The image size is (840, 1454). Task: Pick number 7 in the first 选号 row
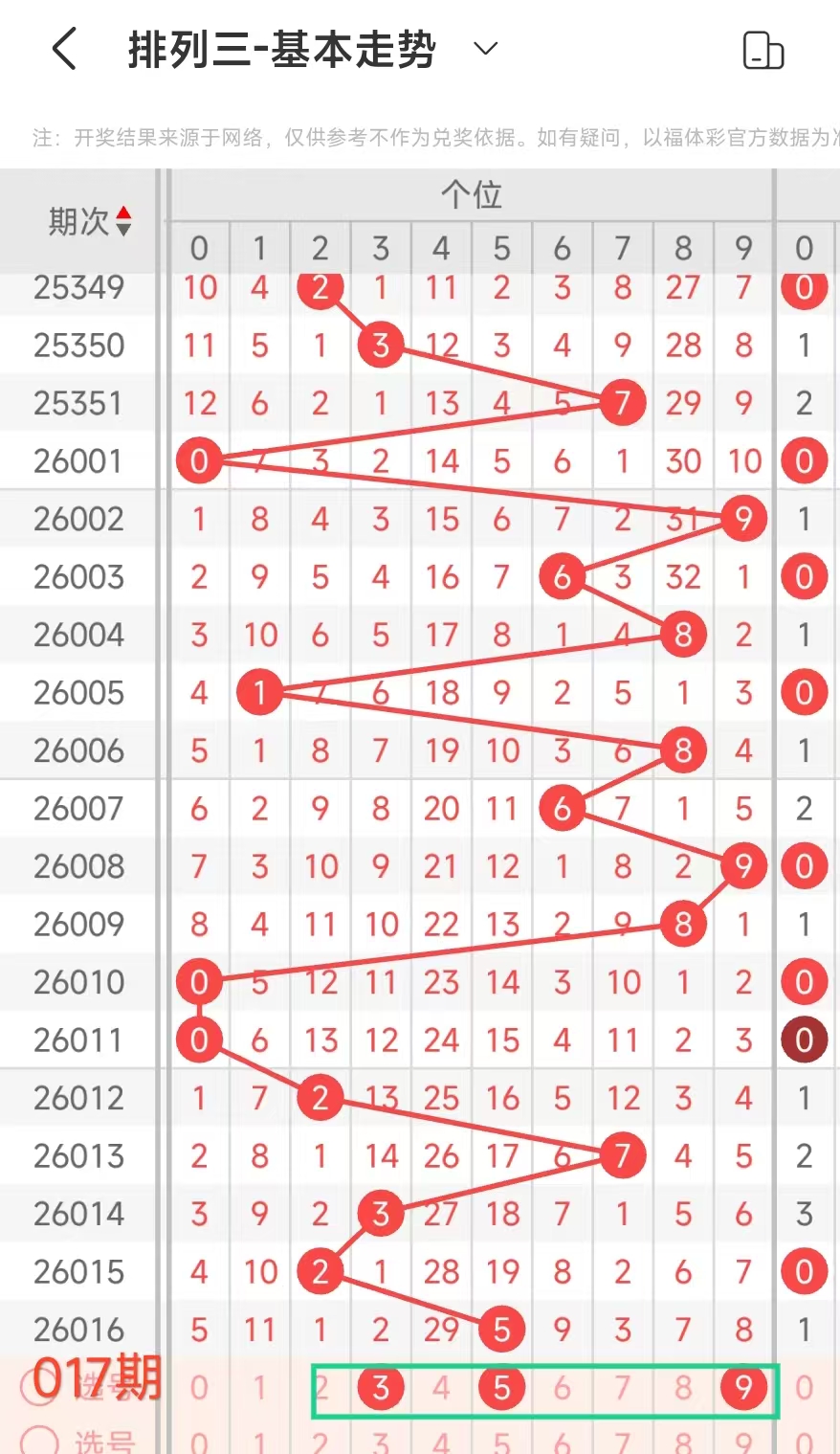click(622, 1387)
